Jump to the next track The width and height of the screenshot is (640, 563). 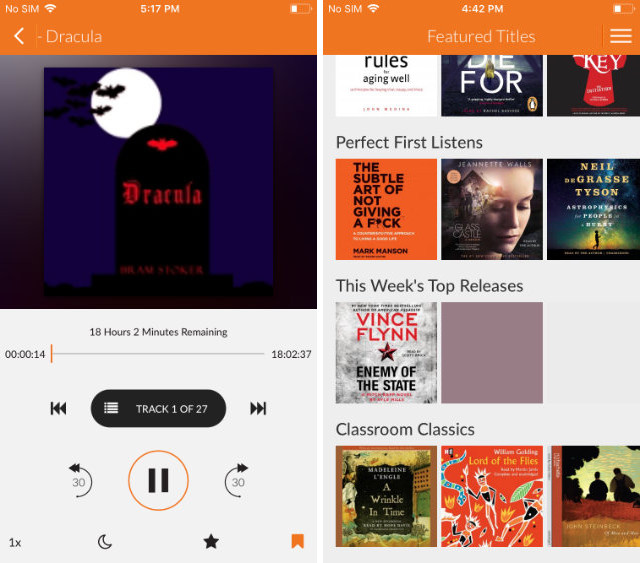click(x=258, y=408)
